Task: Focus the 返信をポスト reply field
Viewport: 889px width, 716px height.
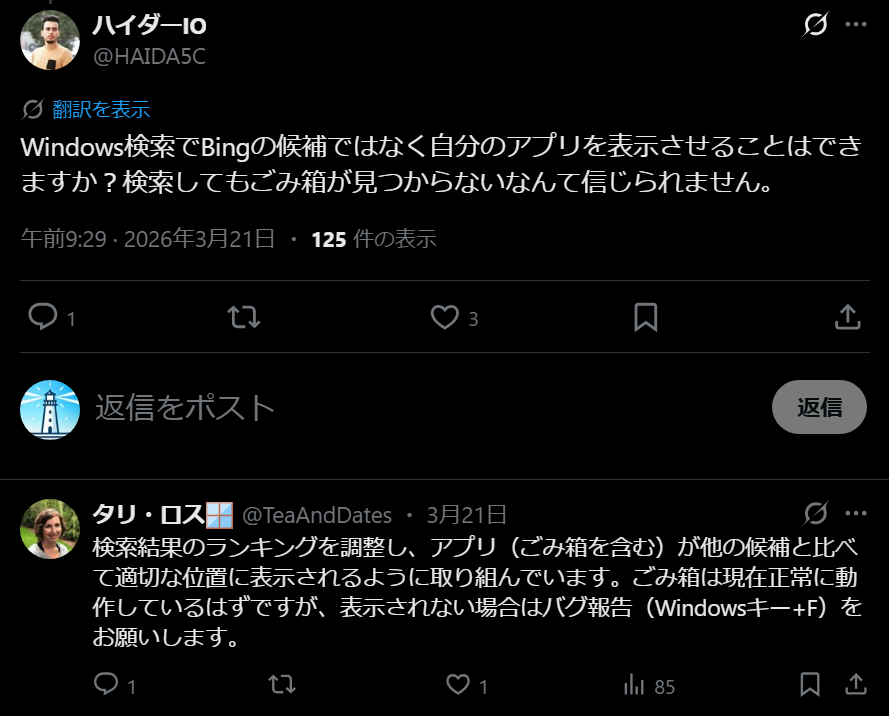Action: pyautogui.click(x=400, y=407)
